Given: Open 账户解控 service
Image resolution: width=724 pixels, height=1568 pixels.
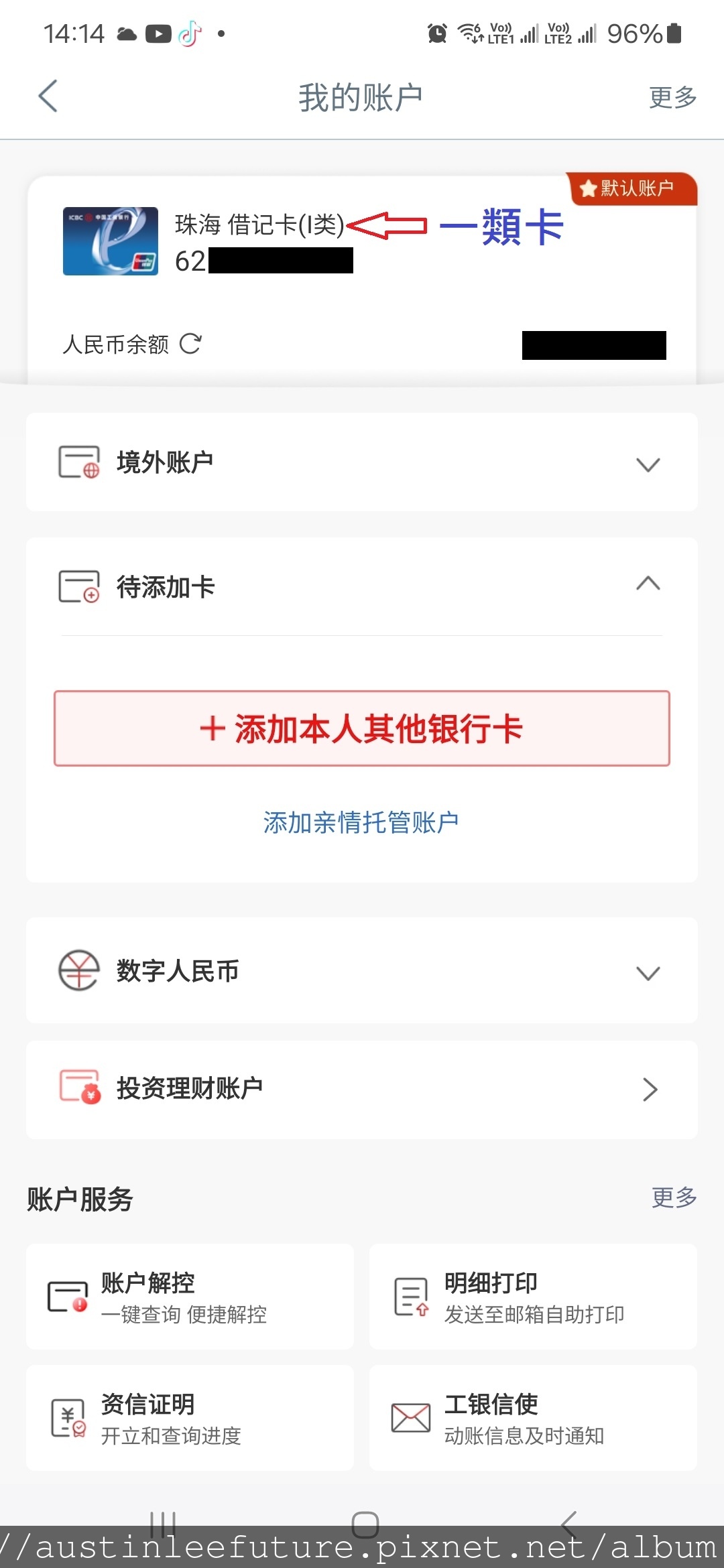Looking at the screenshot, I should coord(190,1297).
